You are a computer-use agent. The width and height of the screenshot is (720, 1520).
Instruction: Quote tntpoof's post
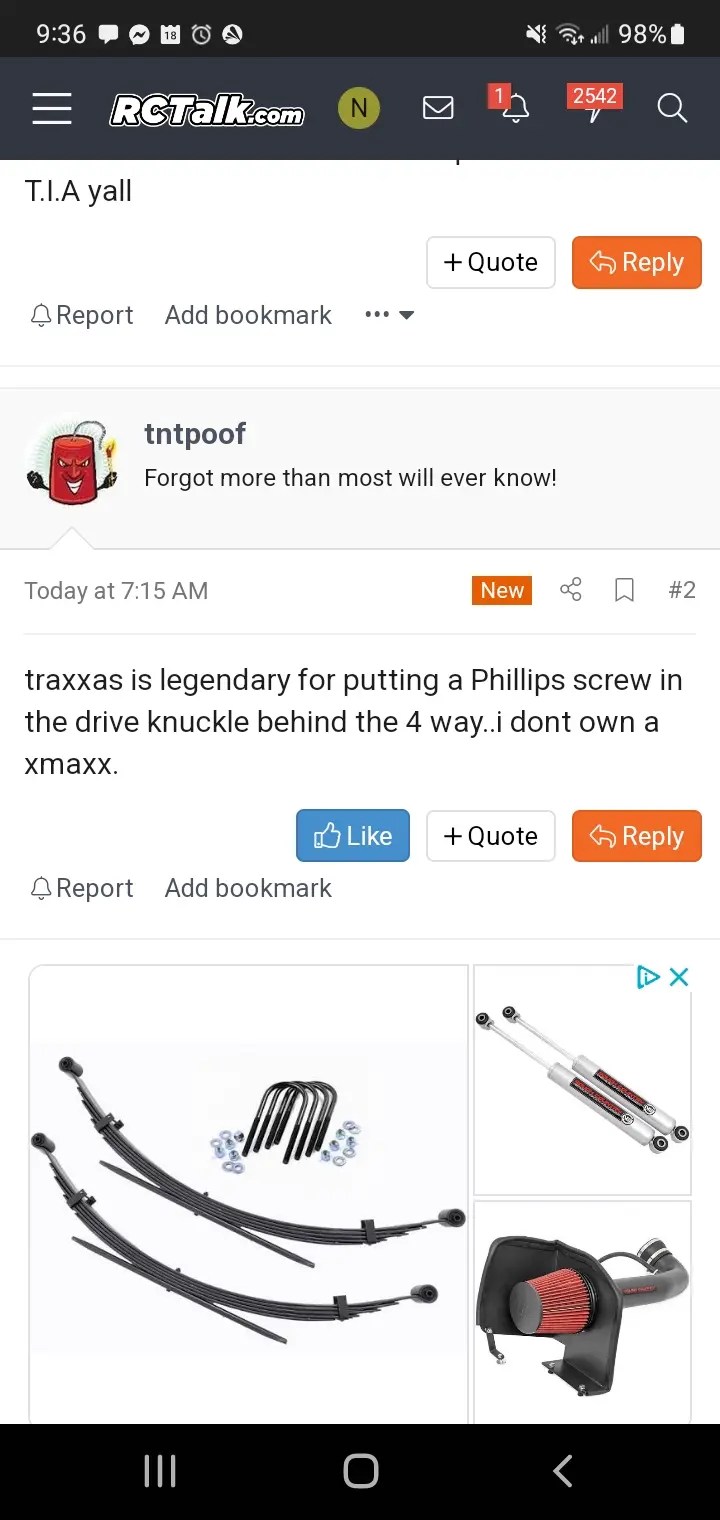(490, 836)
